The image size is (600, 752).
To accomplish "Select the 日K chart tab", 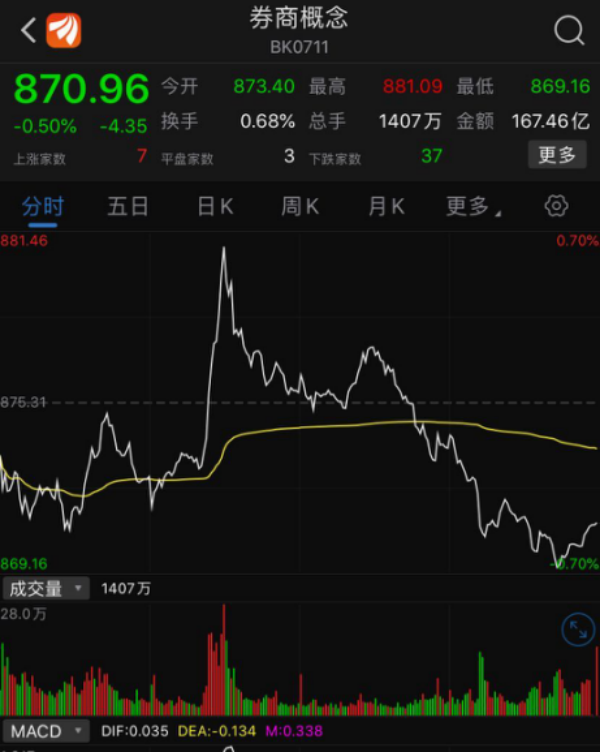I will [x=214, y=207].
